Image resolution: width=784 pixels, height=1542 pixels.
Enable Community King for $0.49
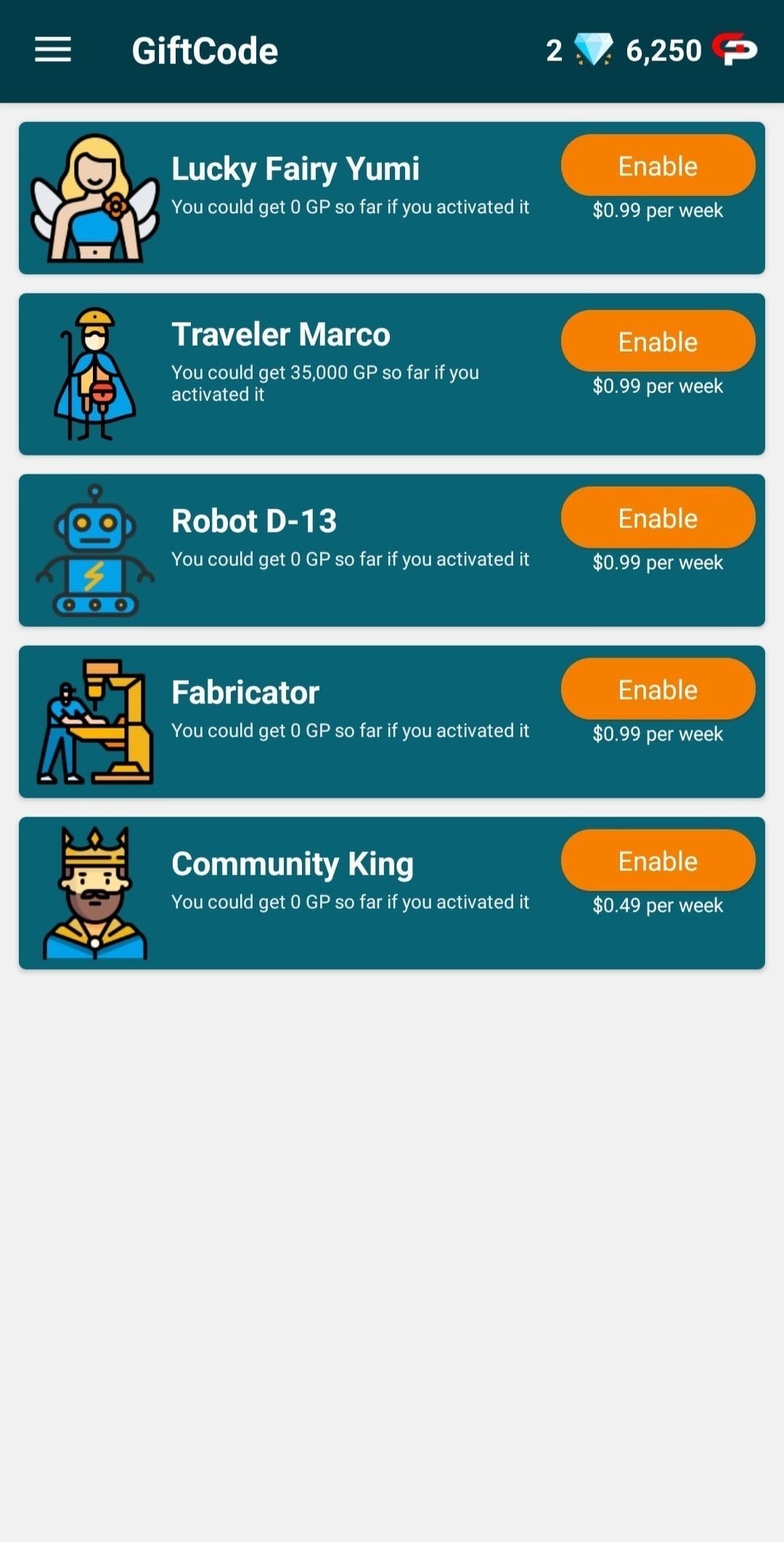[658, 861]
